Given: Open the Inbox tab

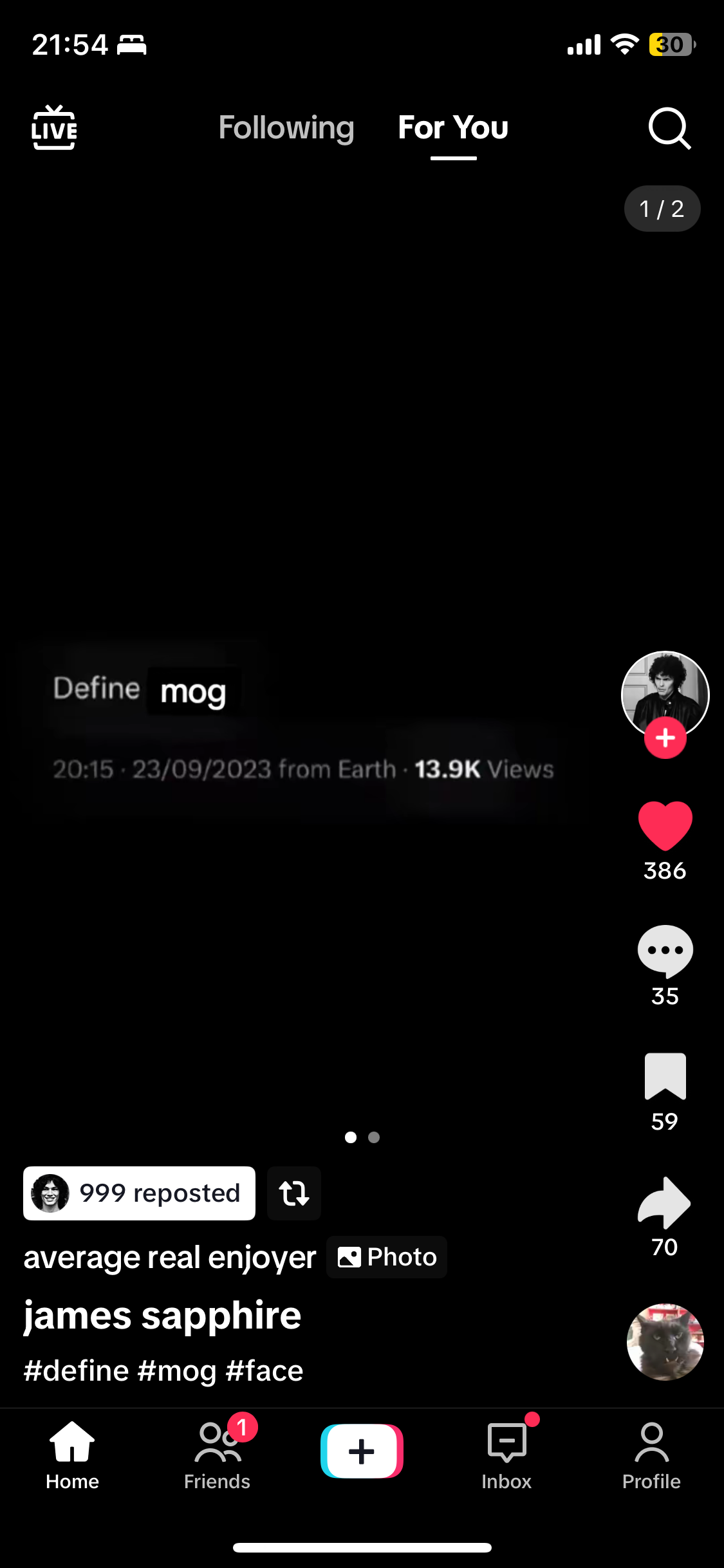Looking at the screenshot, I should point(506,1453).
